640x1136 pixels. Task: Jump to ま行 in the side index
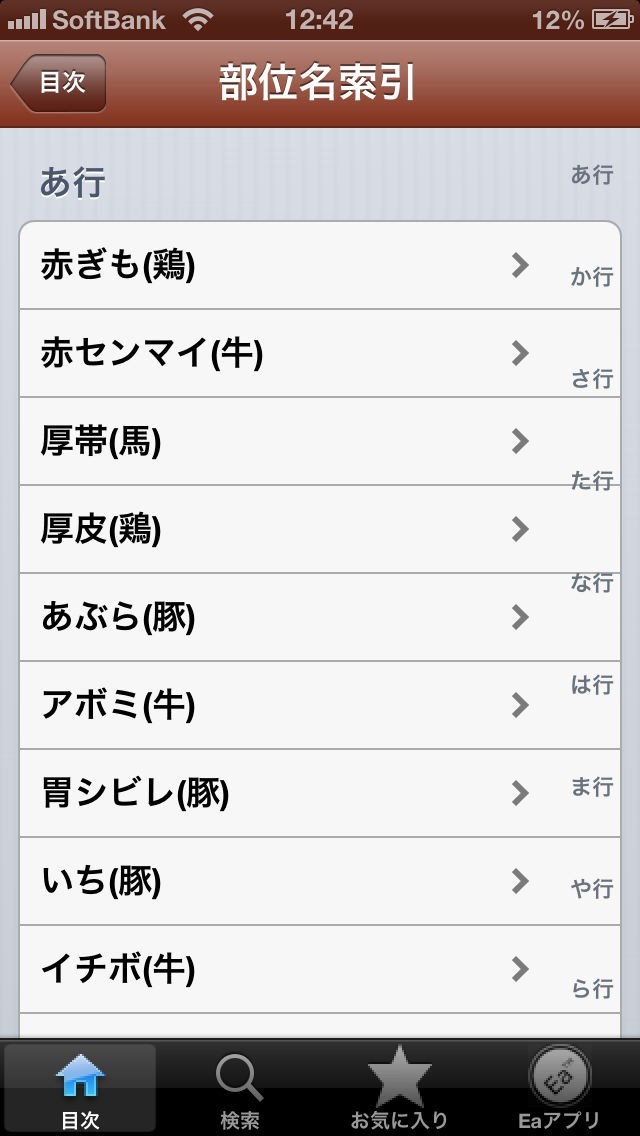pos(592,787)
